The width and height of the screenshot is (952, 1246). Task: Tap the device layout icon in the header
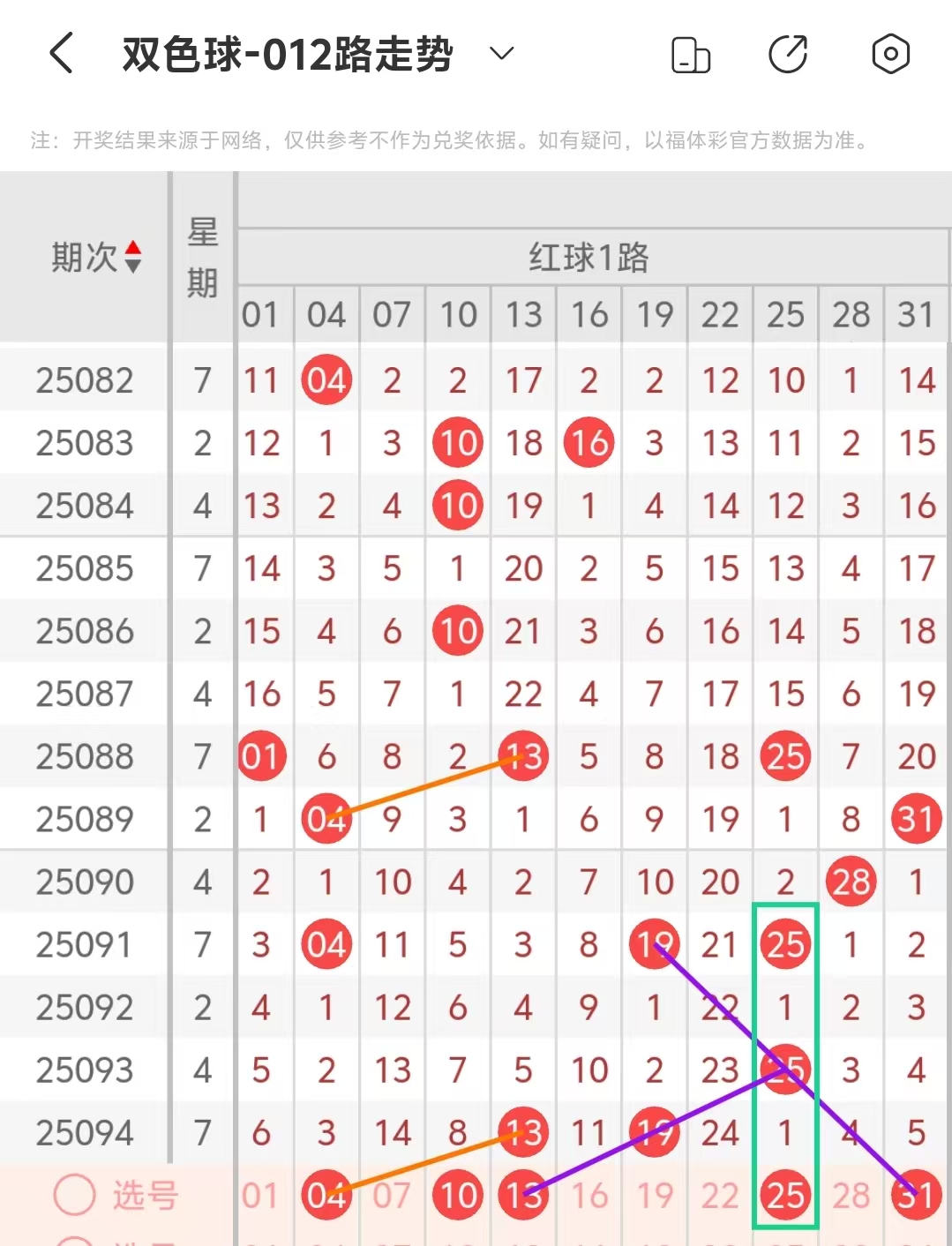point(691,55)
